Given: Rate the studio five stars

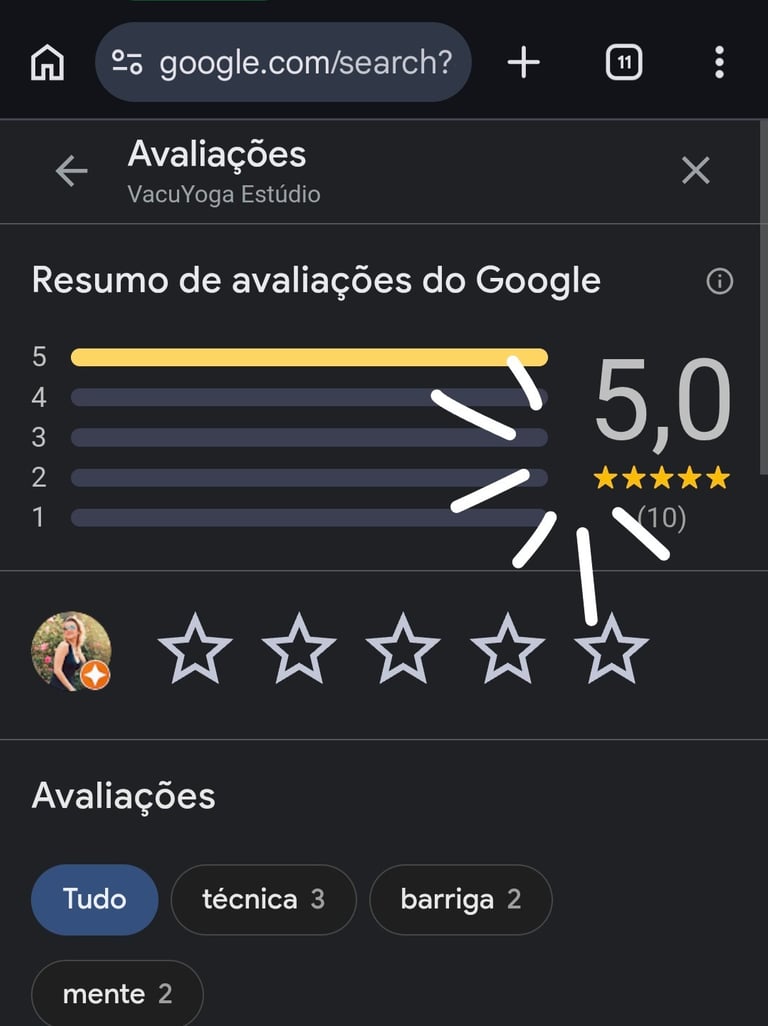Looking at the screenshot, I should (611, 650).
